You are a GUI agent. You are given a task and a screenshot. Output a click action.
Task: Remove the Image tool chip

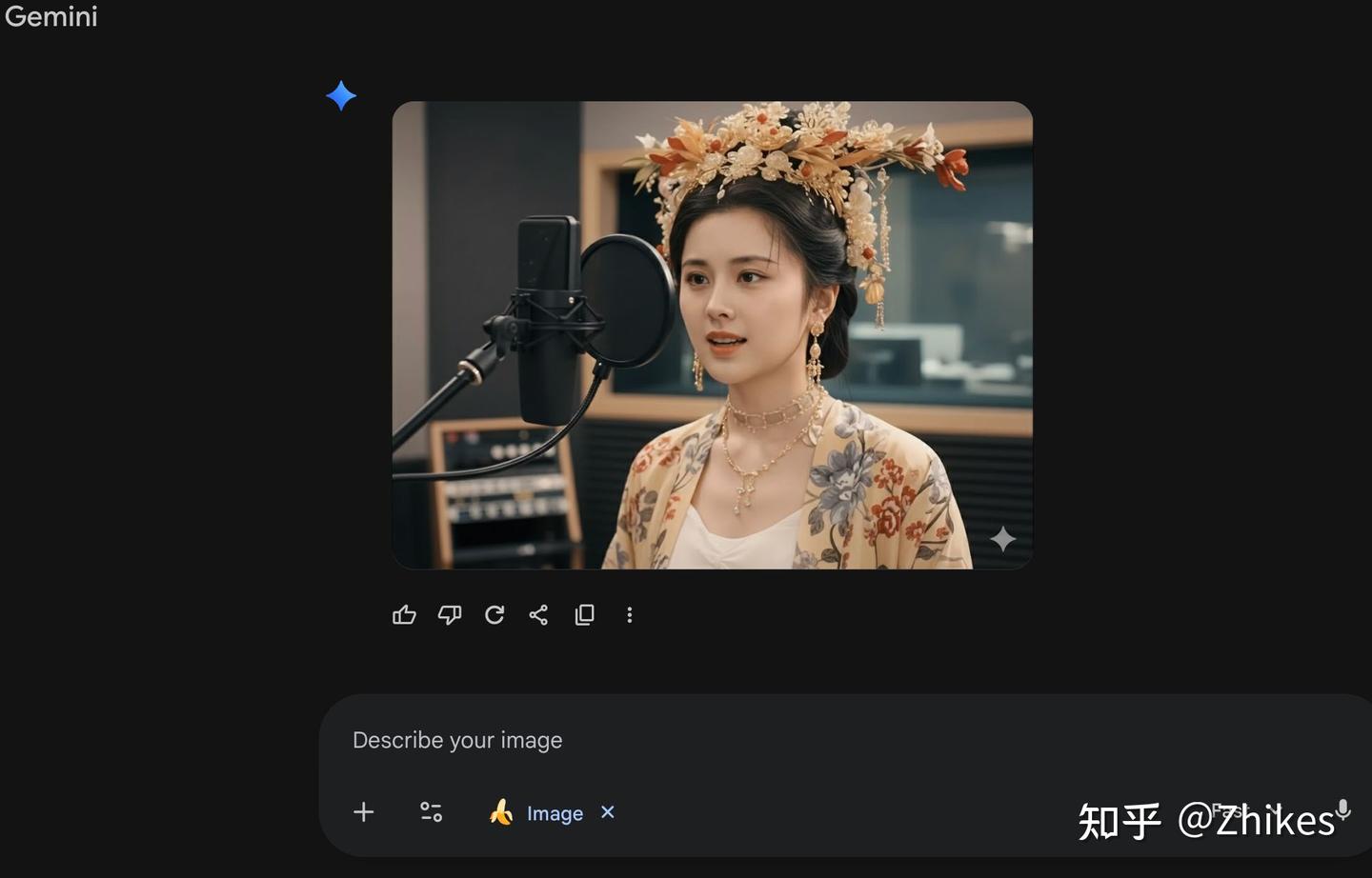[608, 812]
